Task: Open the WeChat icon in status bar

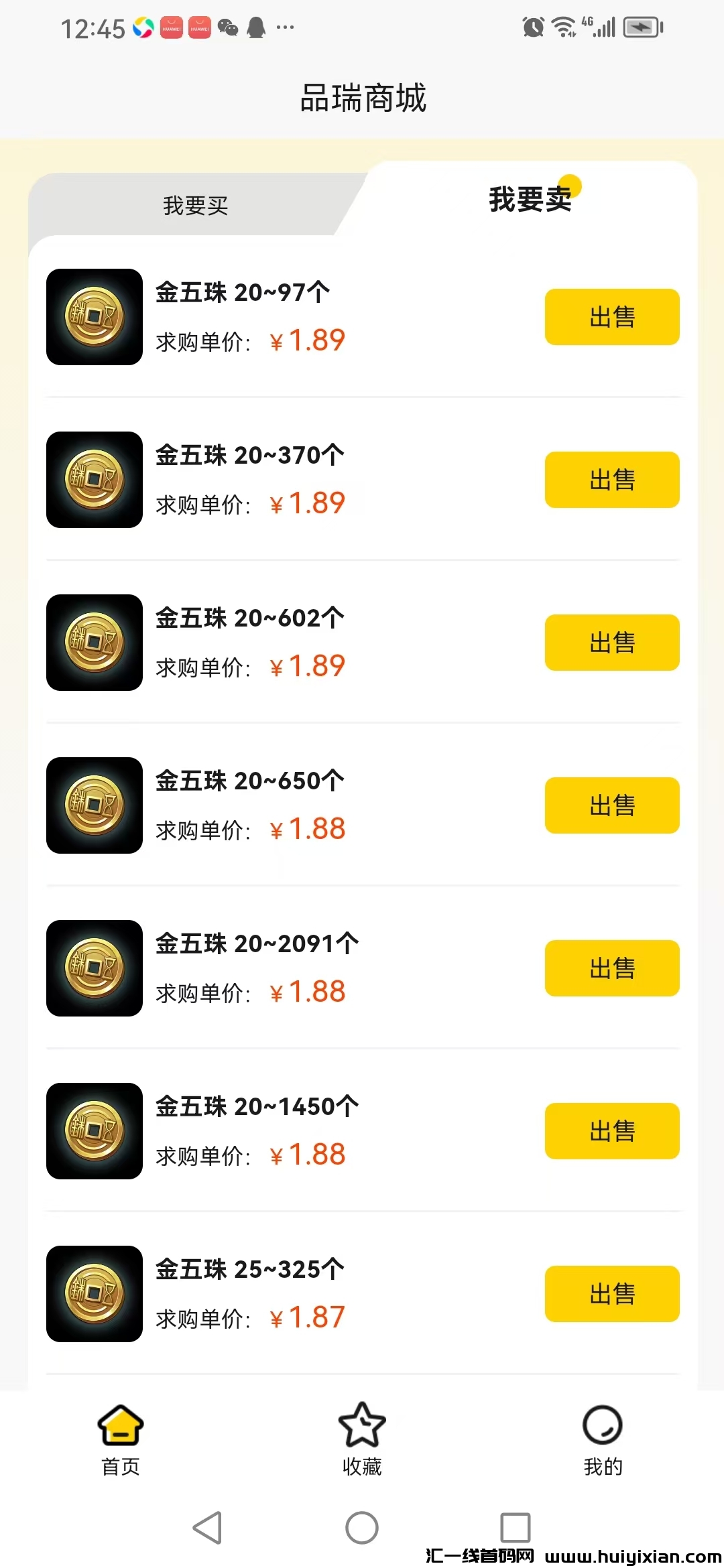Action: coord(228,27)
